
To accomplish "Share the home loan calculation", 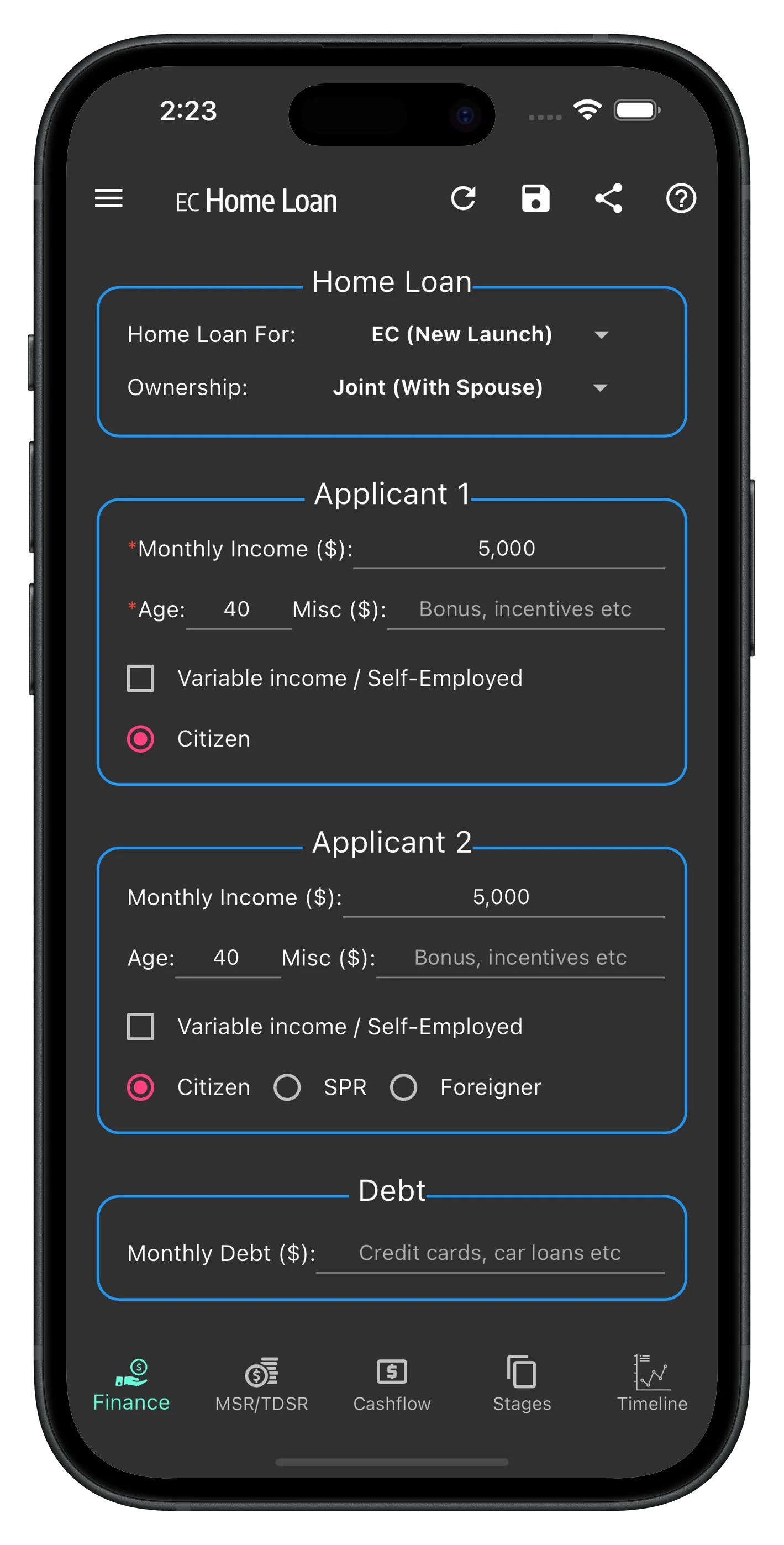I will (608, 198).
